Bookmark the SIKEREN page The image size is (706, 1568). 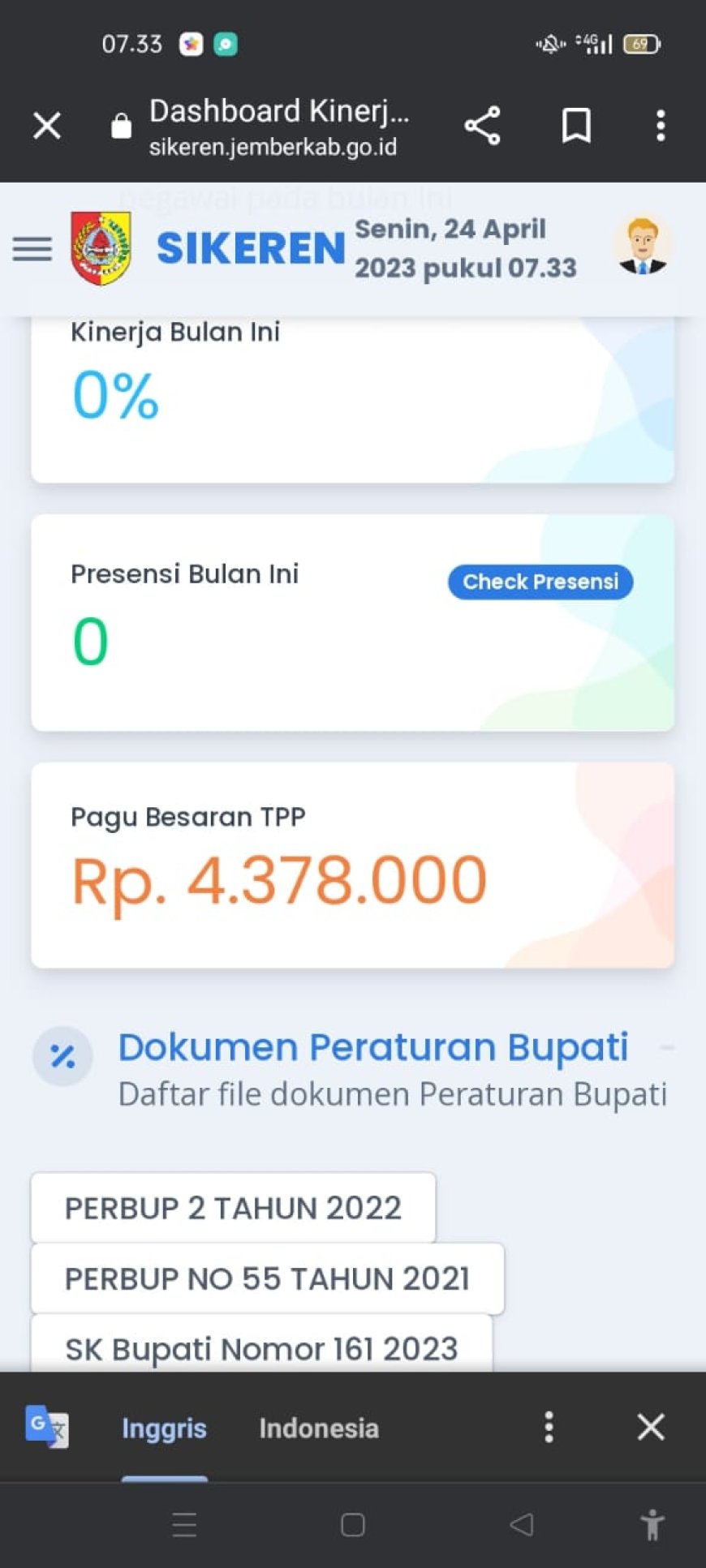click(x=576, y=126)
